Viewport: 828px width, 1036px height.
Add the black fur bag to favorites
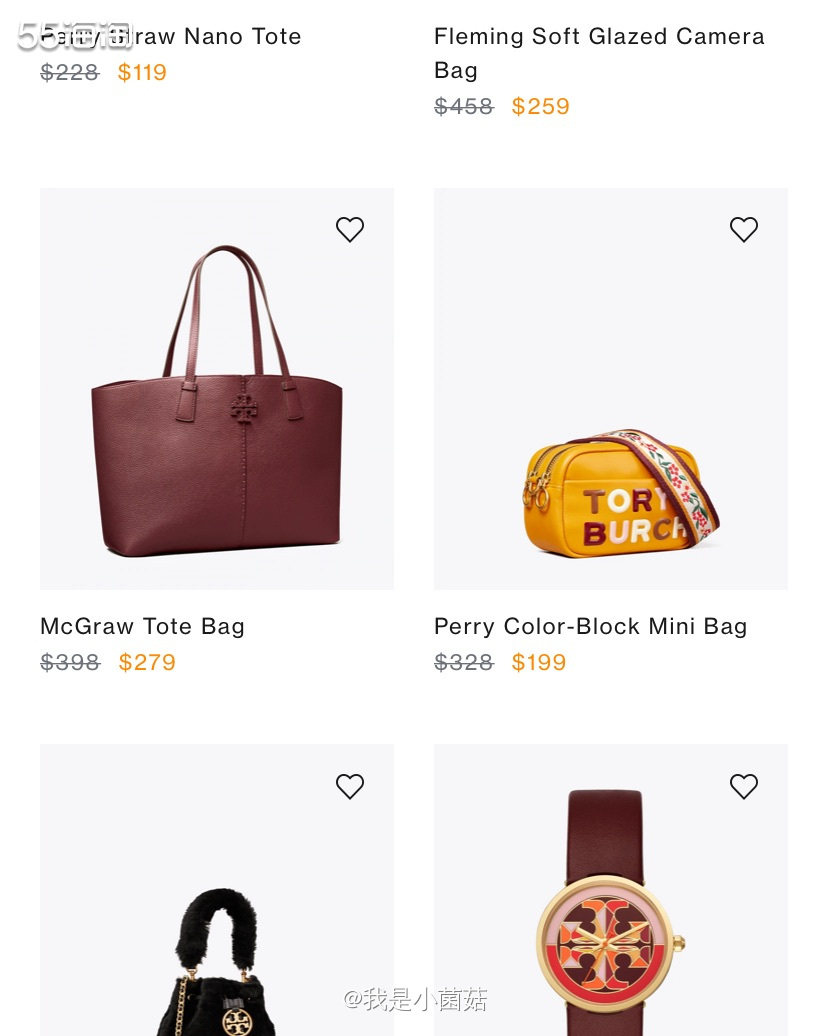click(350, 787)
